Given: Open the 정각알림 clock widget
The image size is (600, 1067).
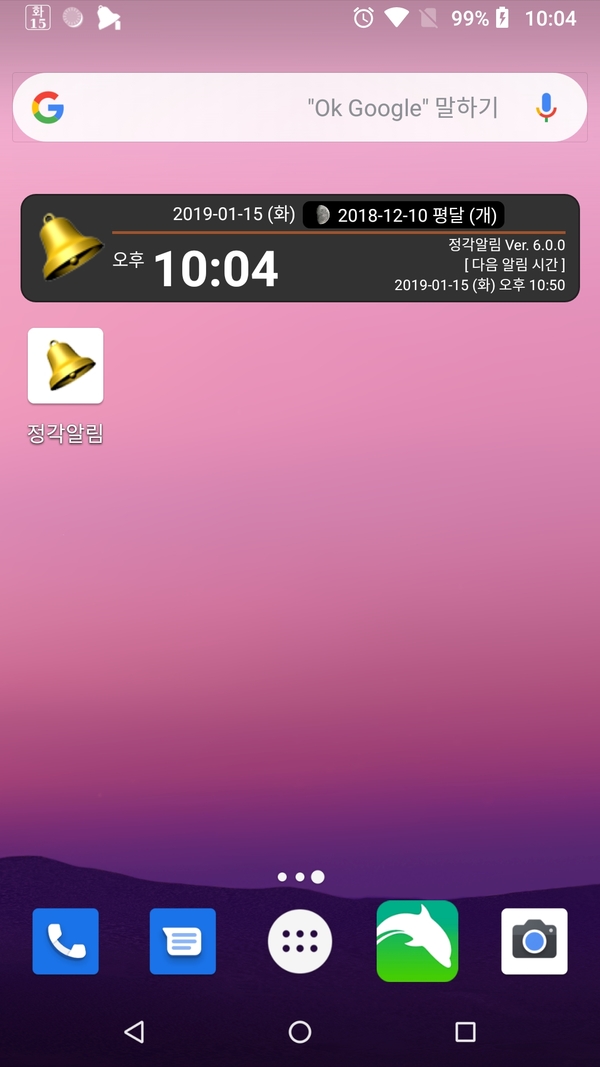Looking at the screenshot, I should point(300,248).
